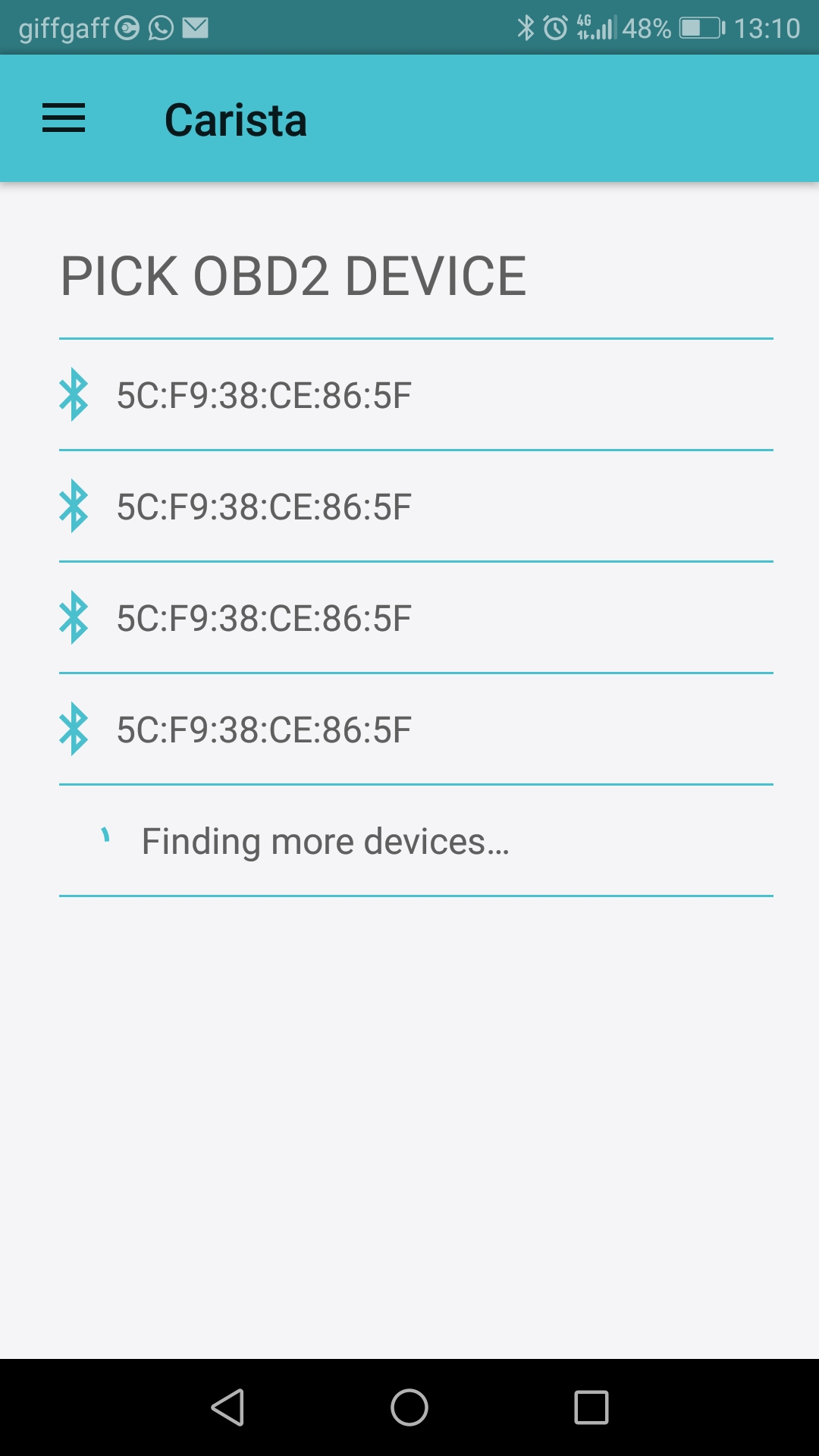
Task: Go back using the system back button
Action: (227, 1407)
